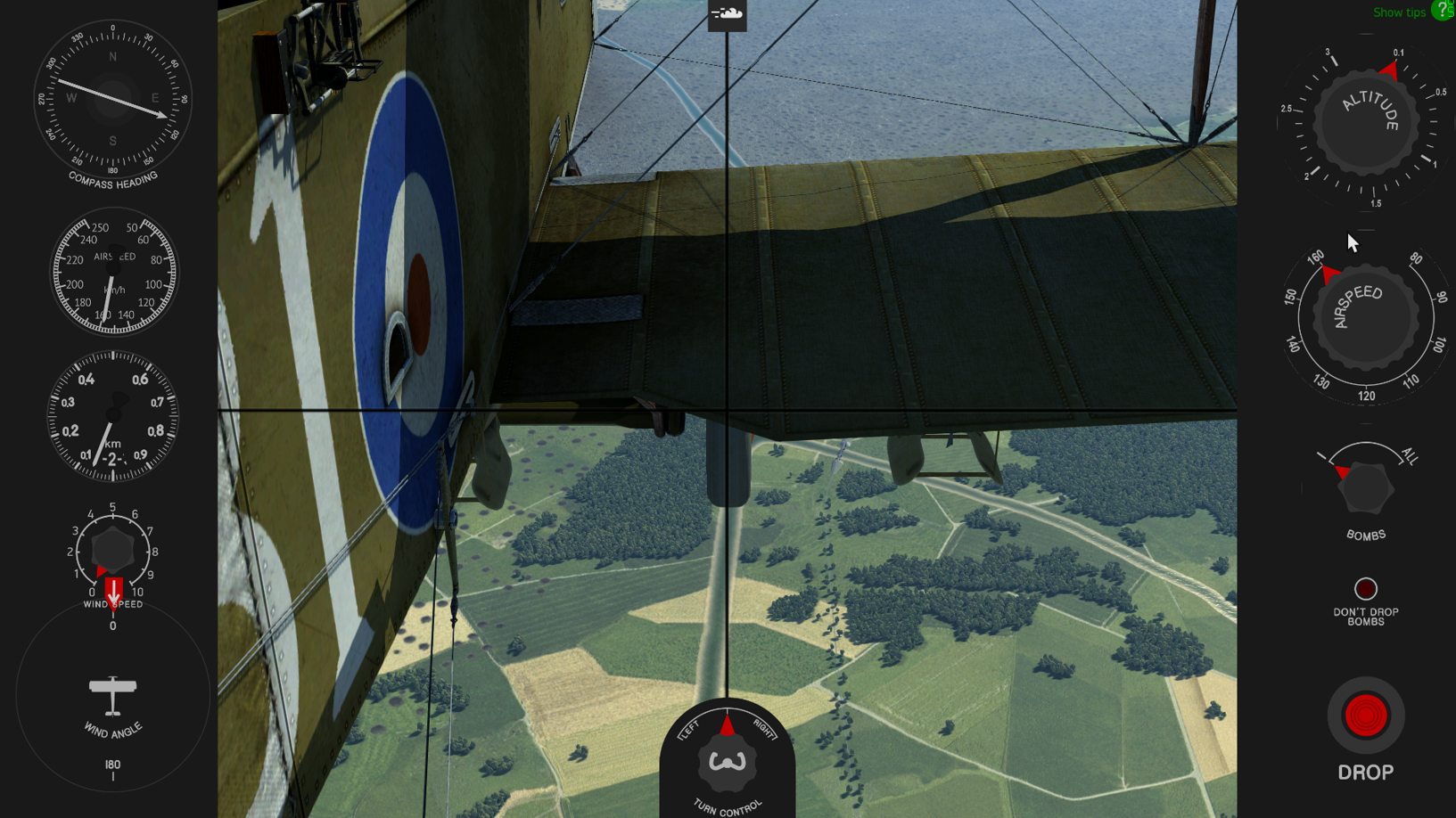Select the Don't Drop Bombs indicator
Viewport: 1456px width, 818px height.
click(x=1365, y=589)
